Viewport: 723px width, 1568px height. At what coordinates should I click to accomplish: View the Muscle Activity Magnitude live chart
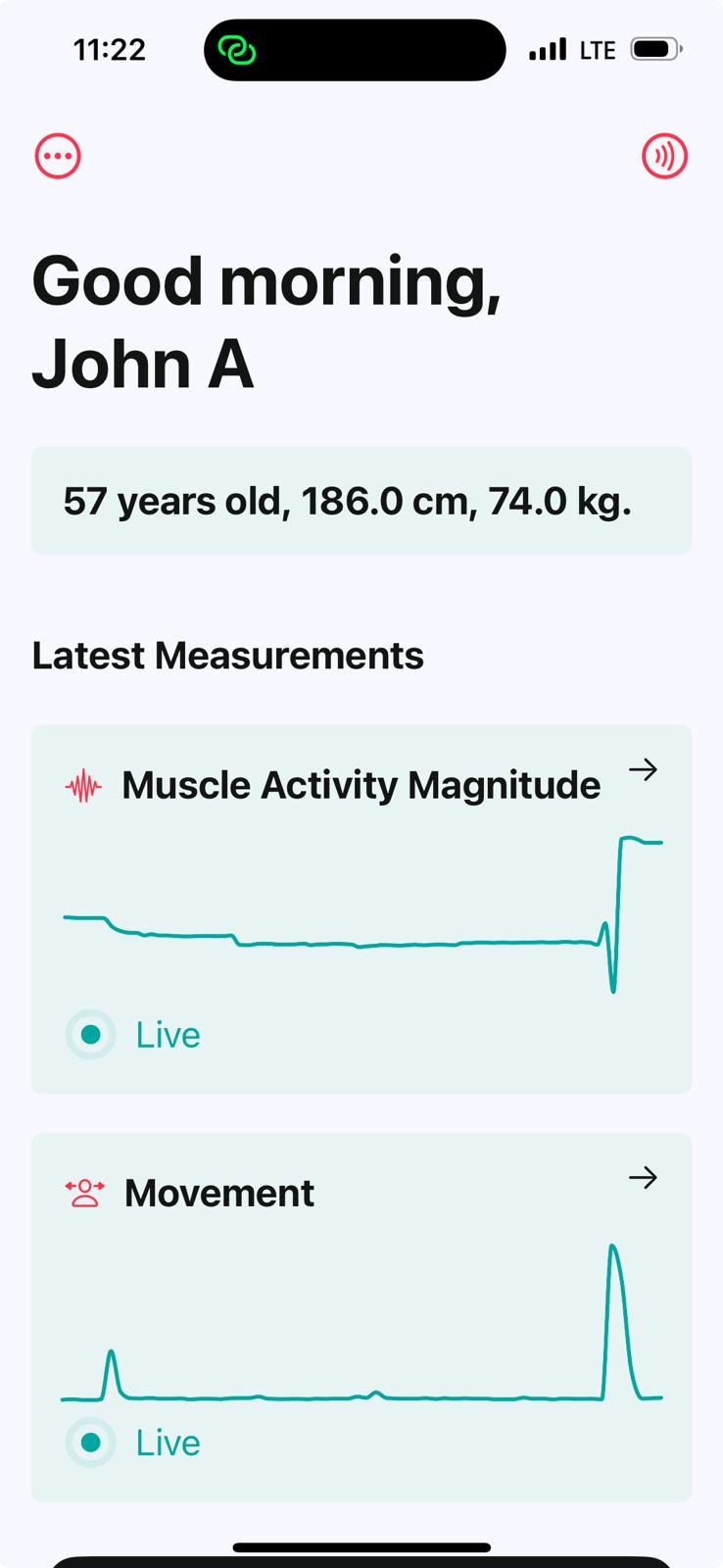(x=362, y=914)
